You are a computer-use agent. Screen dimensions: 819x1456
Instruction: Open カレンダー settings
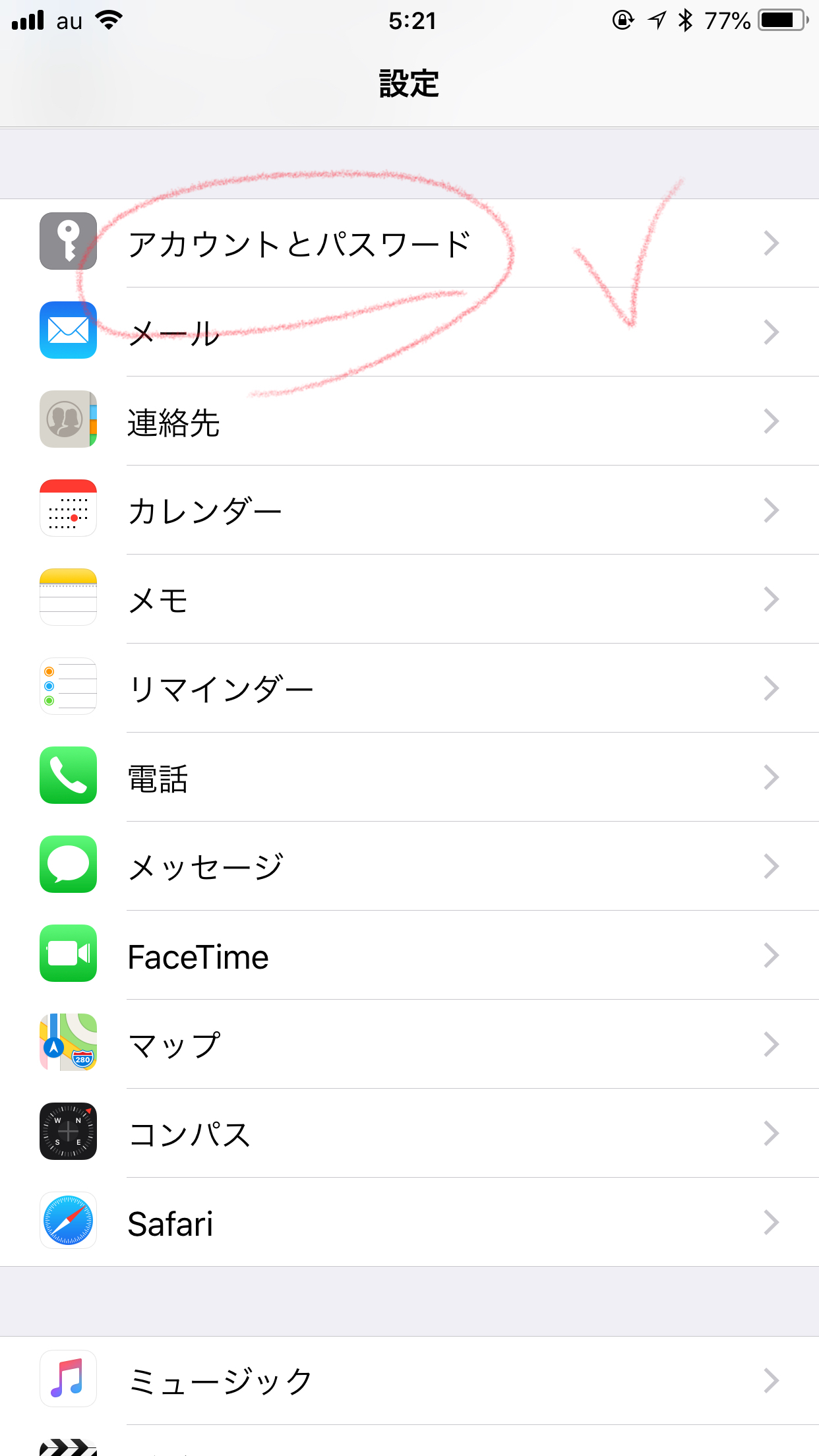point(409,510)
